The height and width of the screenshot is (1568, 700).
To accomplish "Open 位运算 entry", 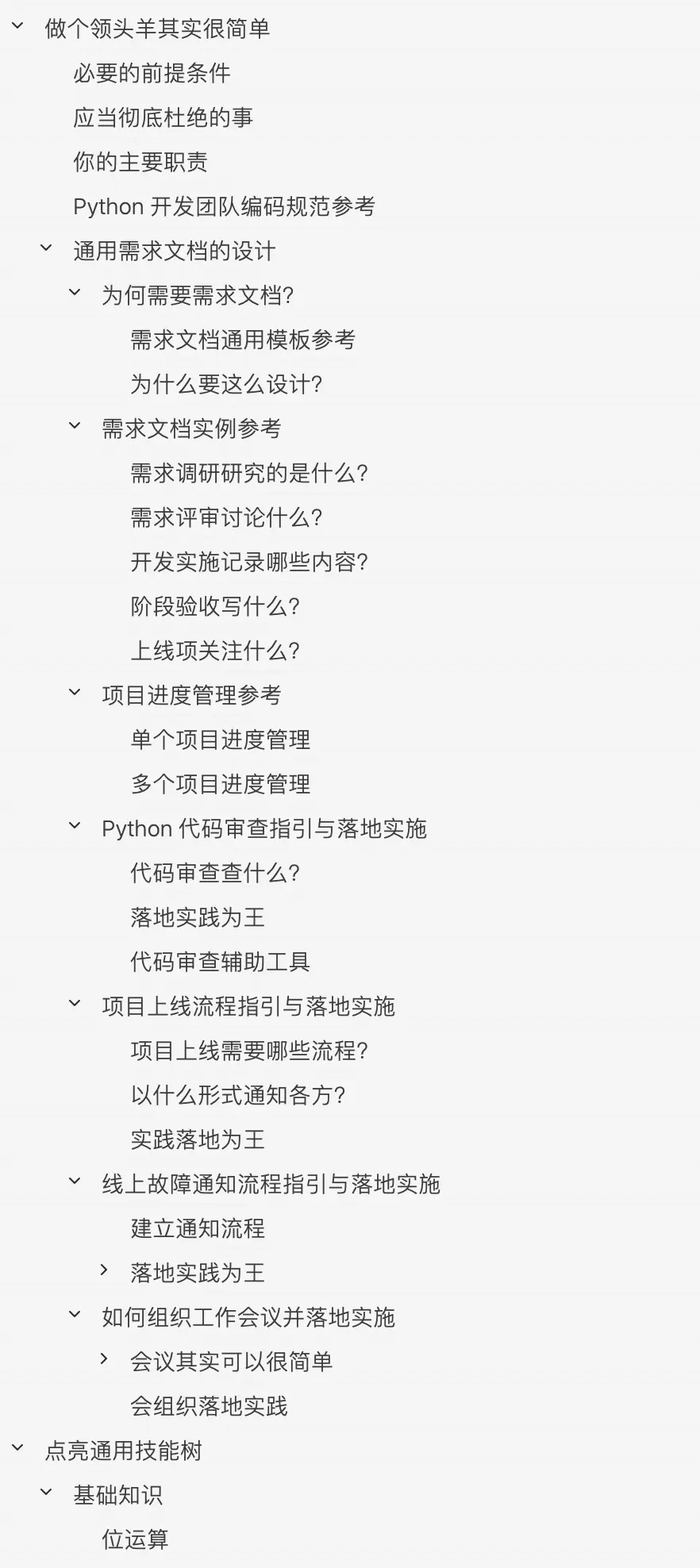I will coord(135,1539).
